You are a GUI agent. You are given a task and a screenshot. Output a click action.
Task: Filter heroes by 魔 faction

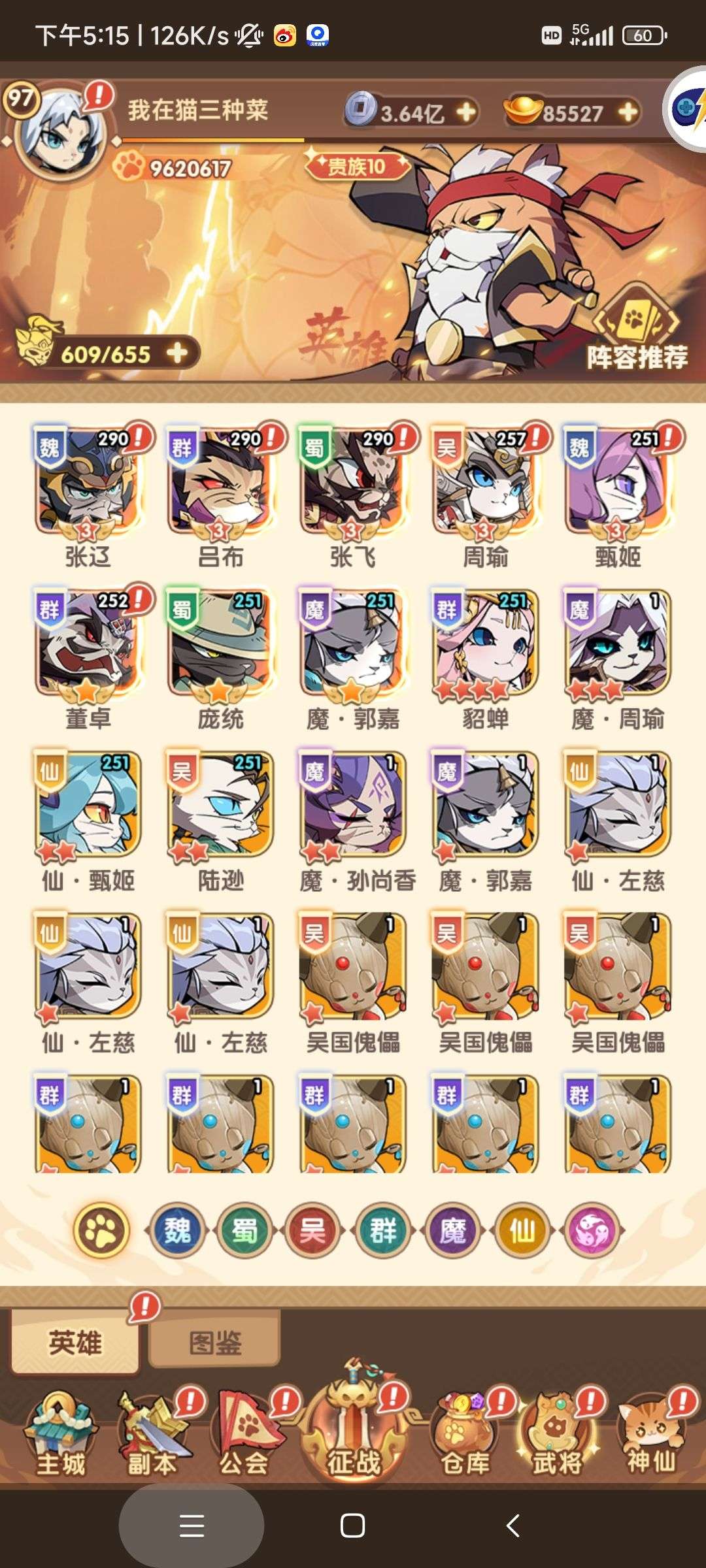click(452, 1230)
